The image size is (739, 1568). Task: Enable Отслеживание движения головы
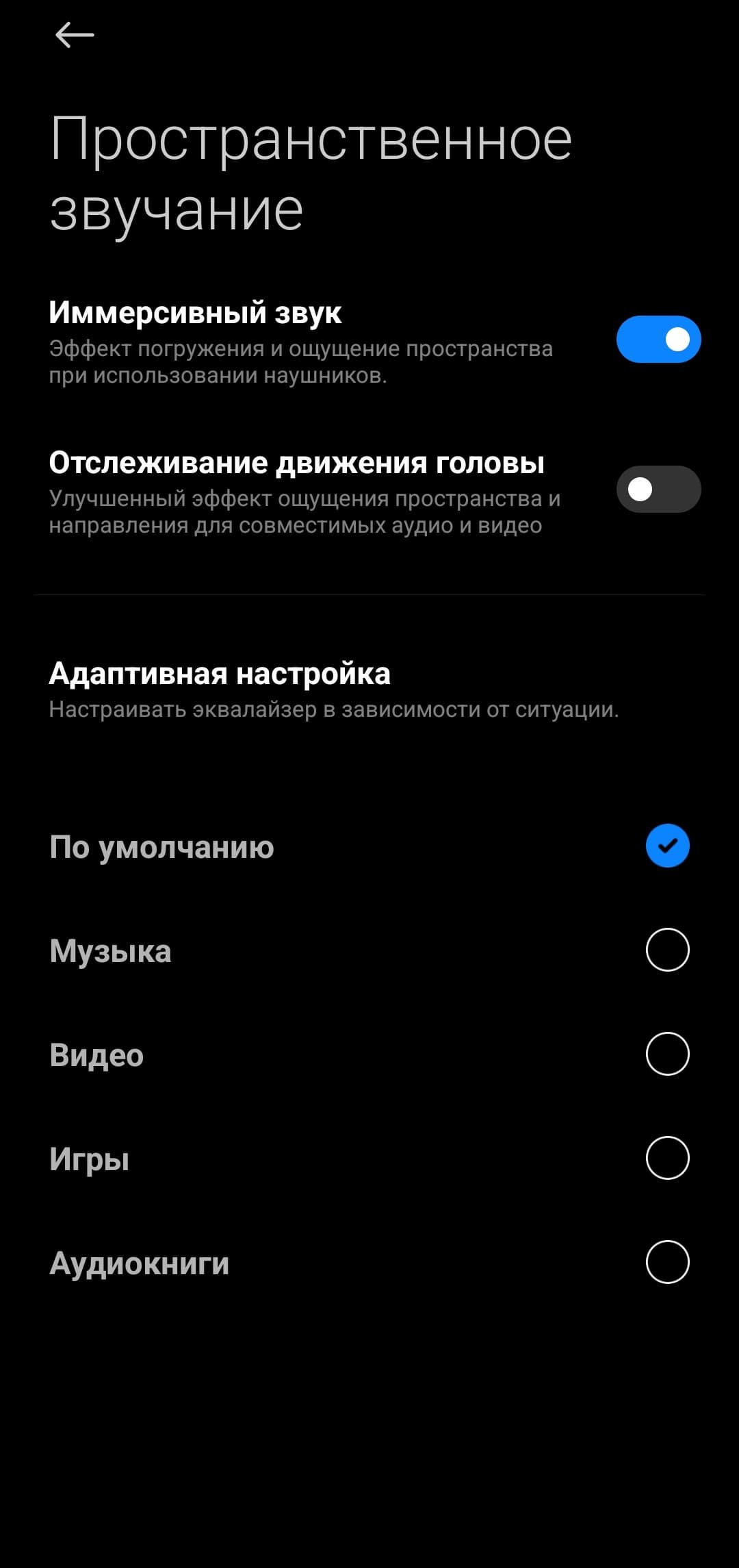(x=658, y=489)
